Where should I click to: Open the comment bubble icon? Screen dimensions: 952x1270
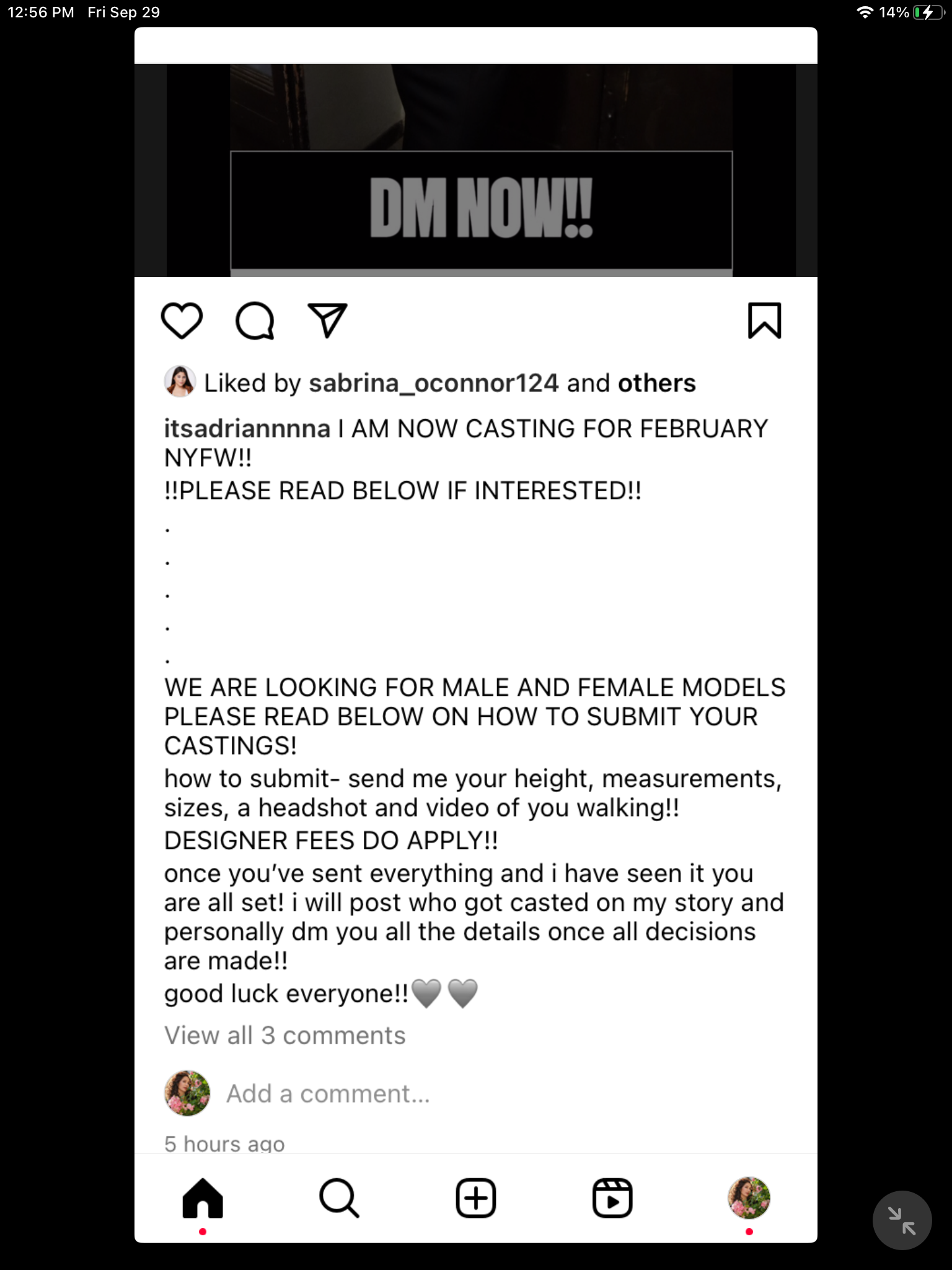[254, 321]
